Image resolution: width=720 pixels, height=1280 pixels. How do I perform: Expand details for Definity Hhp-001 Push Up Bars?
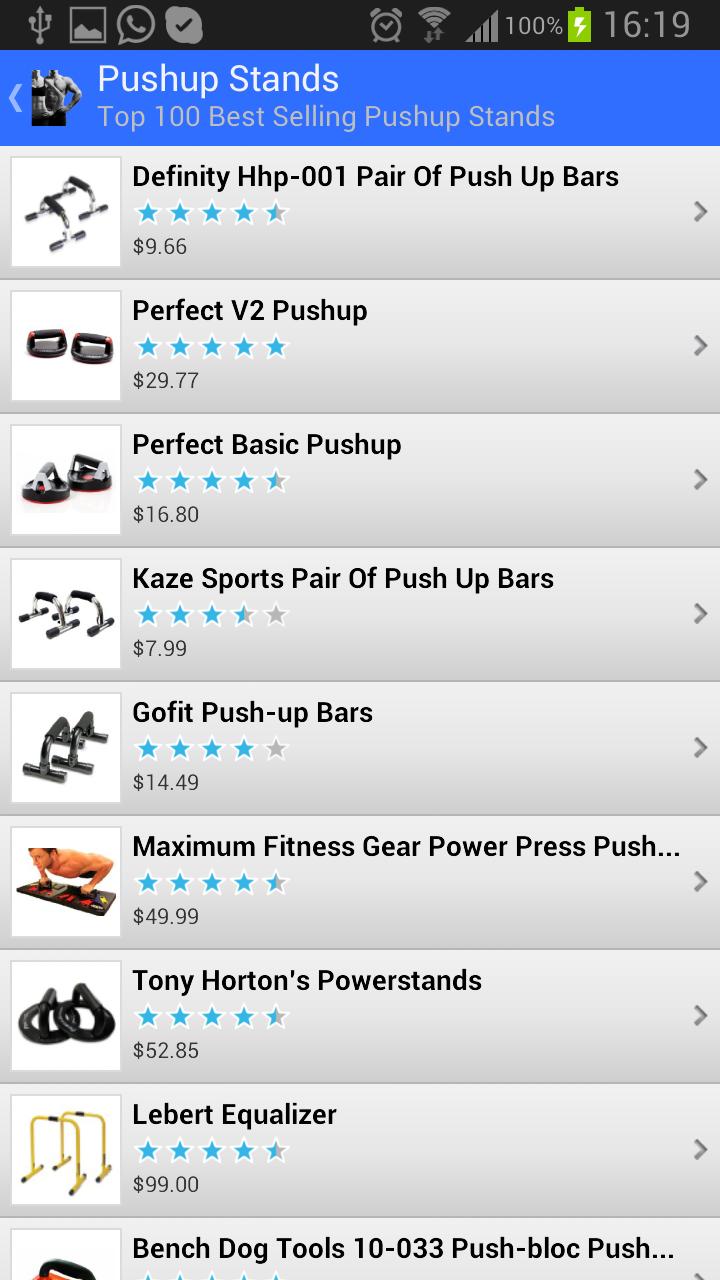pyautogui.click(x=701, y=212)
